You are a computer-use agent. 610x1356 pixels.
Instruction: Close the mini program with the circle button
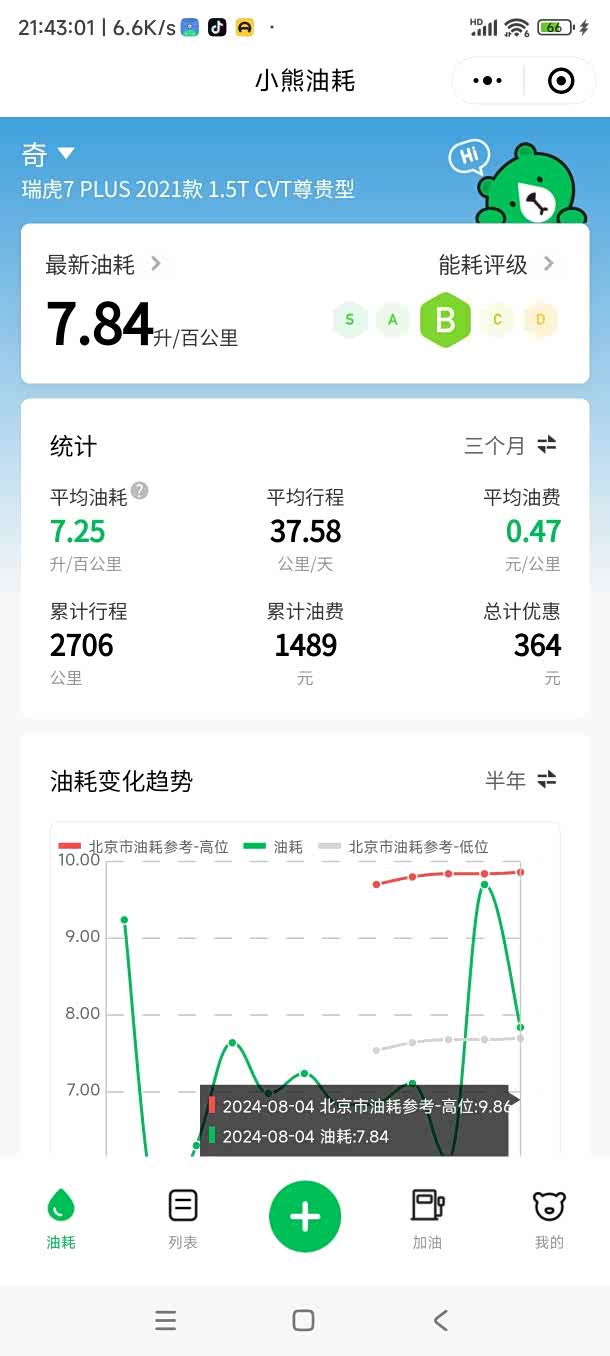pyautogui.click(x=561, y=81)
